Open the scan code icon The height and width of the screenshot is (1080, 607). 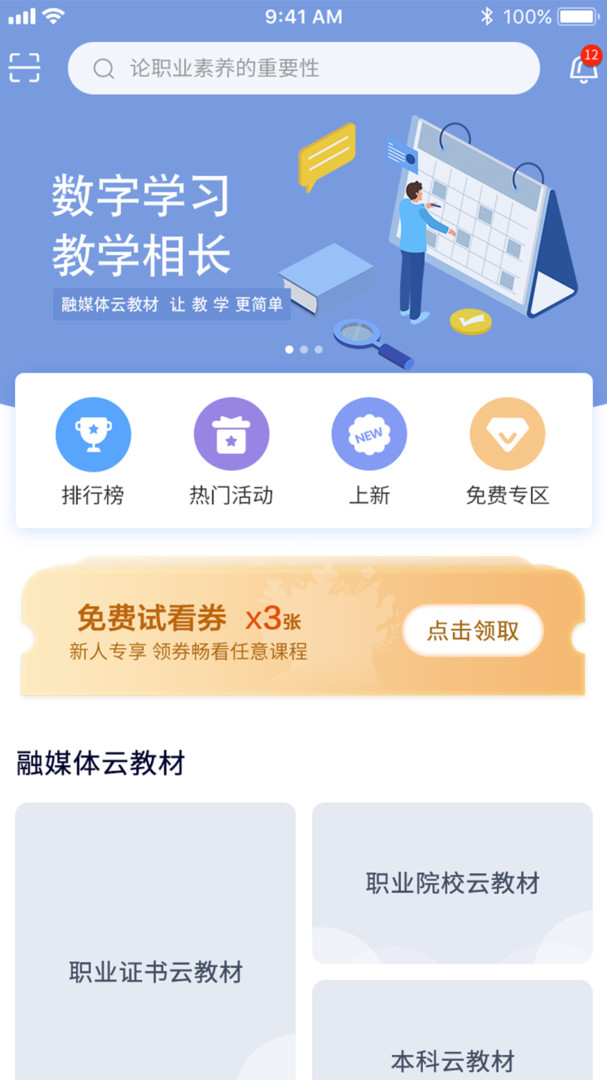25,68
